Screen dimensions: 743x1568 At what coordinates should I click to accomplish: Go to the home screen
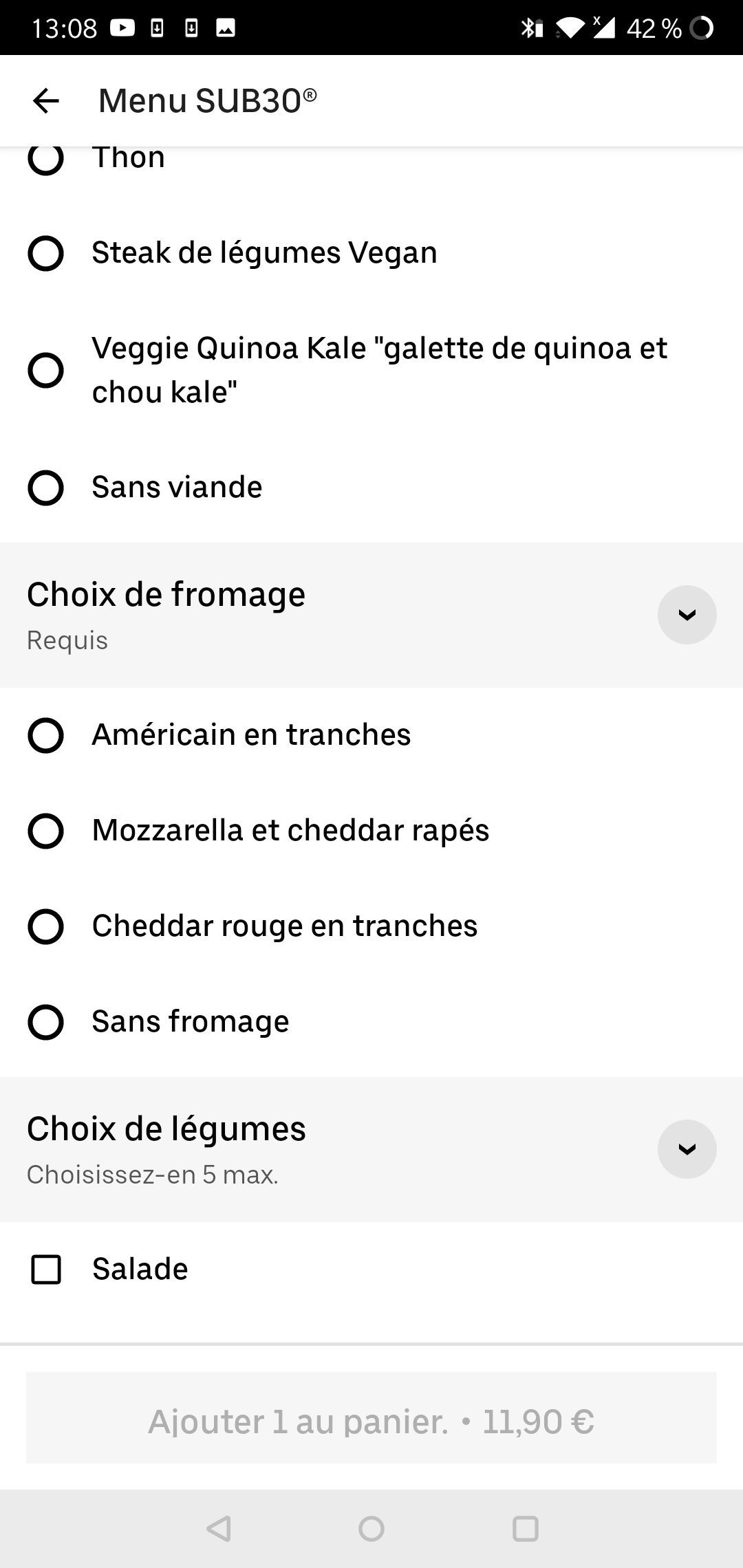371,1529
